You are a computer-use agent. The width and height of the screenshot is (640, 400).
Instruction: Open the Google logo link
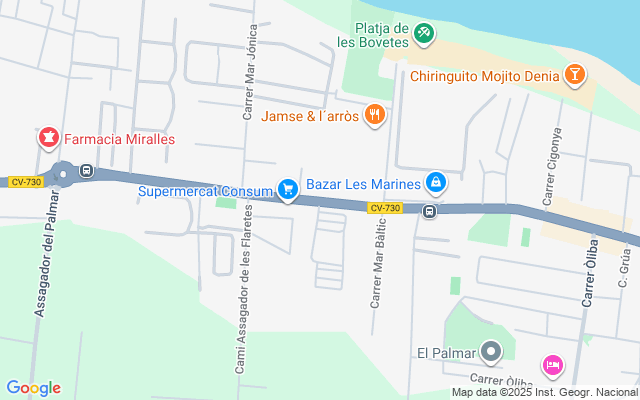point(33,388)
